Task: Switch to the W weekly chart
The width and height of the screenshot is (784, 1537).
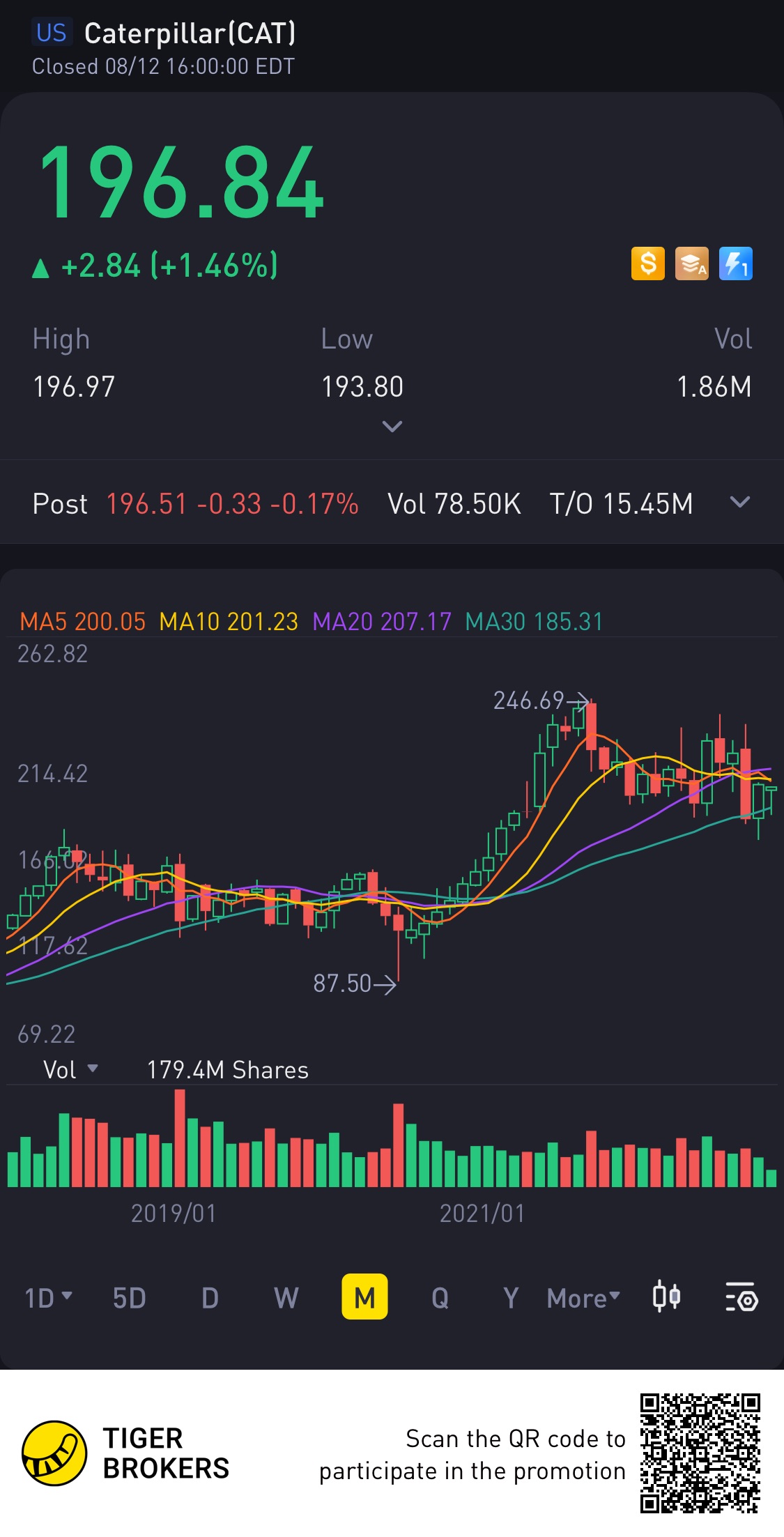Action: (x=286, y=1298)
